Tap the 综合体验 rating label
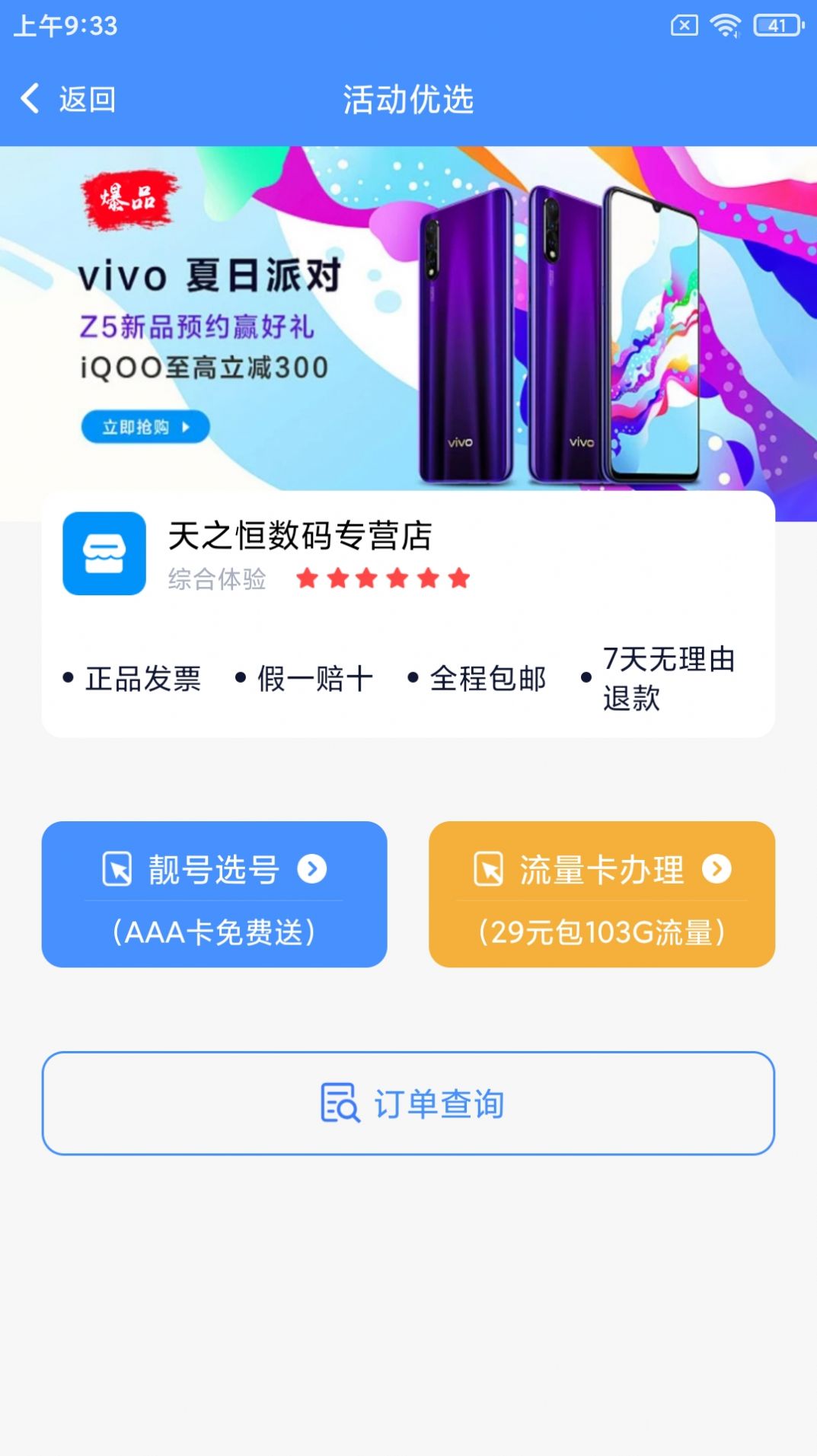This screenshot has height=1456, width=817. click(x=217, y=581)
